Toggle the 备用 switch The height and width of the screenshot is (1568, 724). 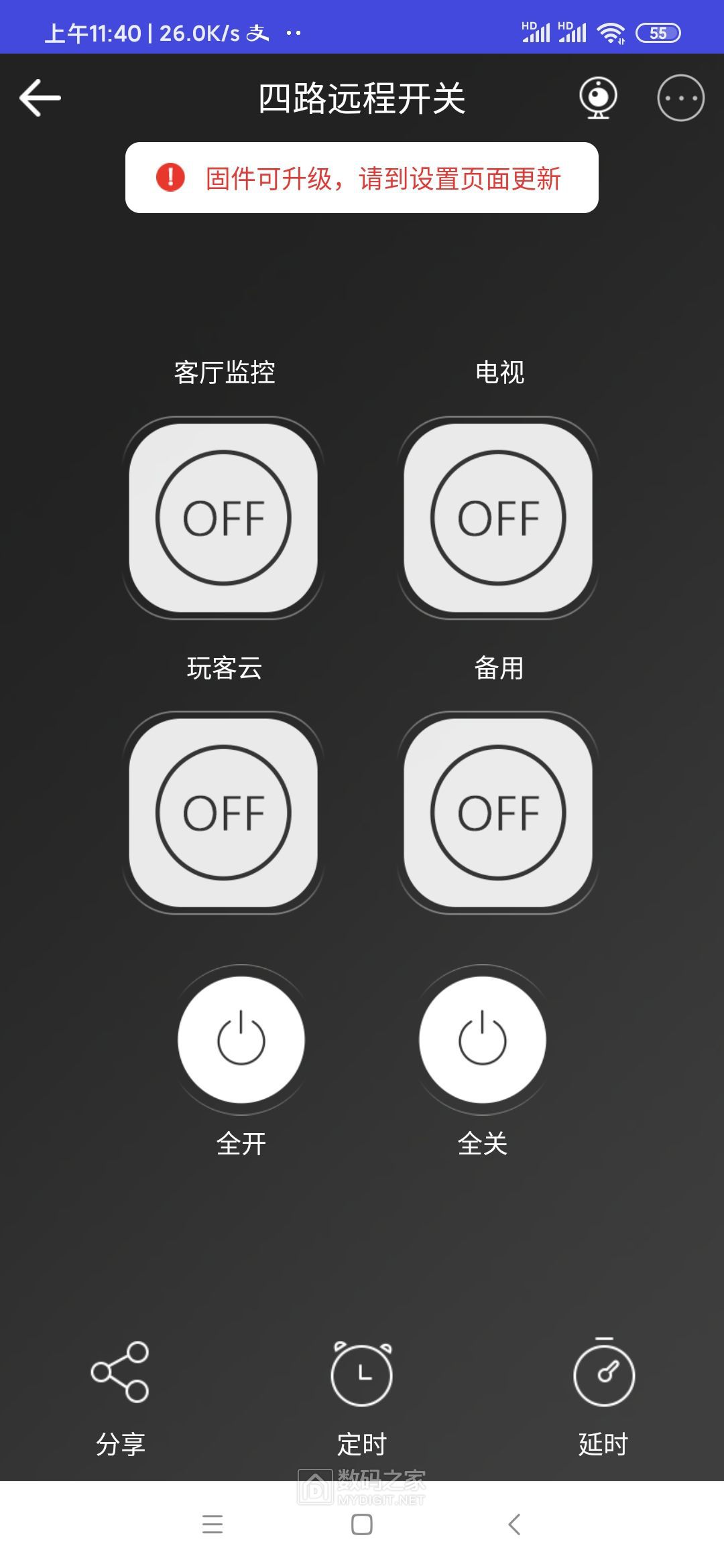click(498, 812)
